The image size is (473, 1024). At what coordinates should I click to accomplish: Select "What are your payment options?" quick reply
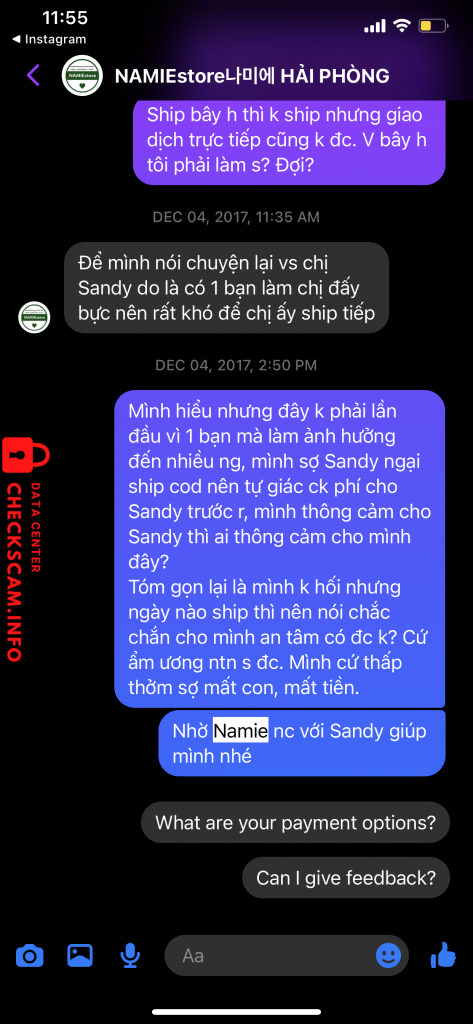click(295, 822)
